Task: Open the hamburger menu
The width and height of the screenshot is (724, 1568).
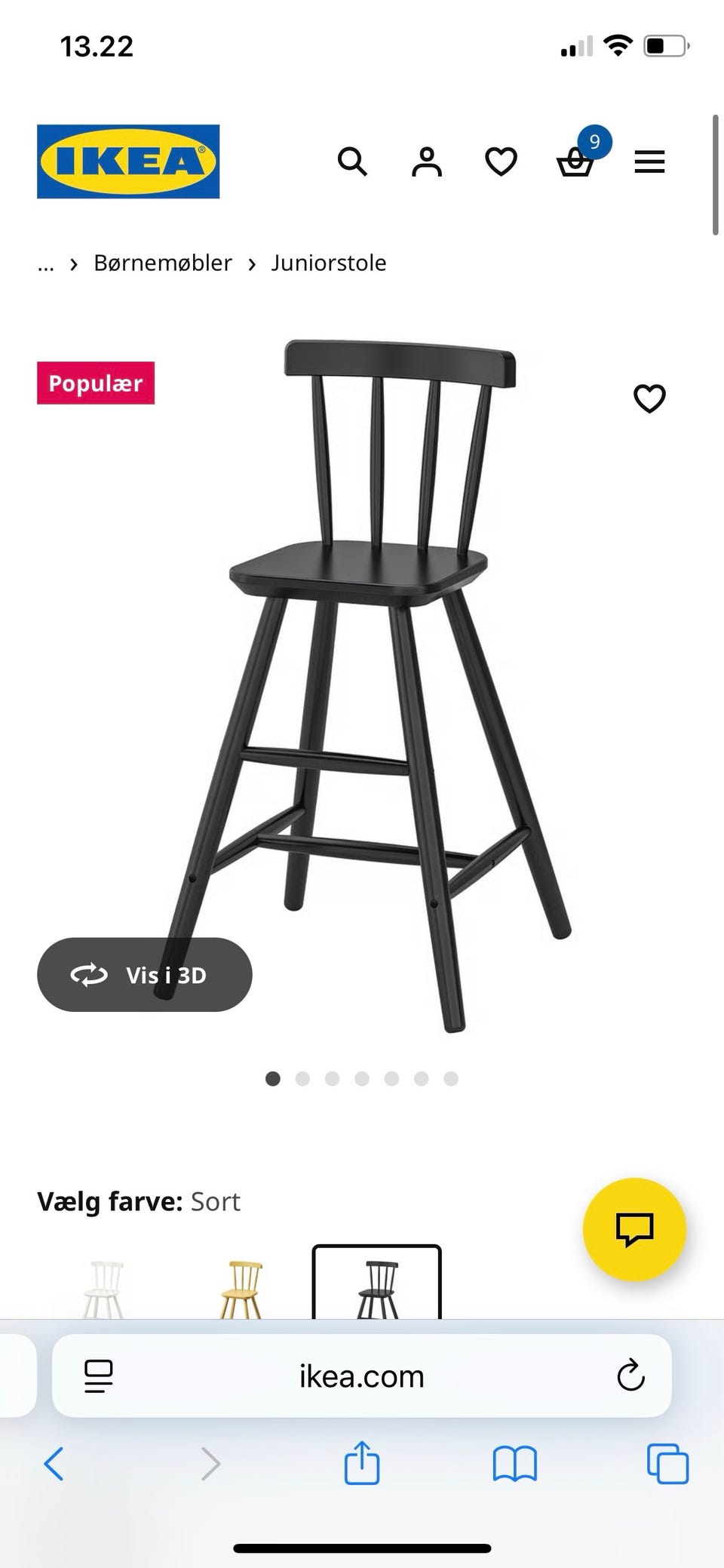Action: pos(649,161)
